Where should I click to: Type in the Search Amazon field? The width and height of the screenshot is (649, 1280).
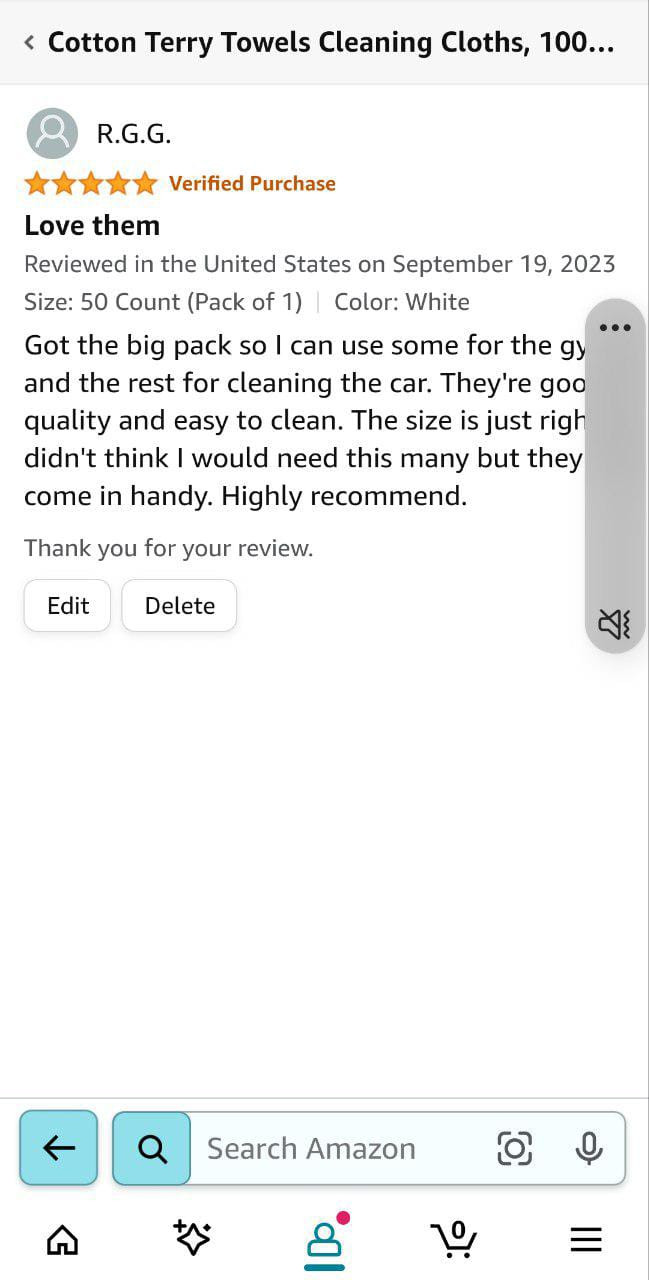click(x=340, y=1148)
